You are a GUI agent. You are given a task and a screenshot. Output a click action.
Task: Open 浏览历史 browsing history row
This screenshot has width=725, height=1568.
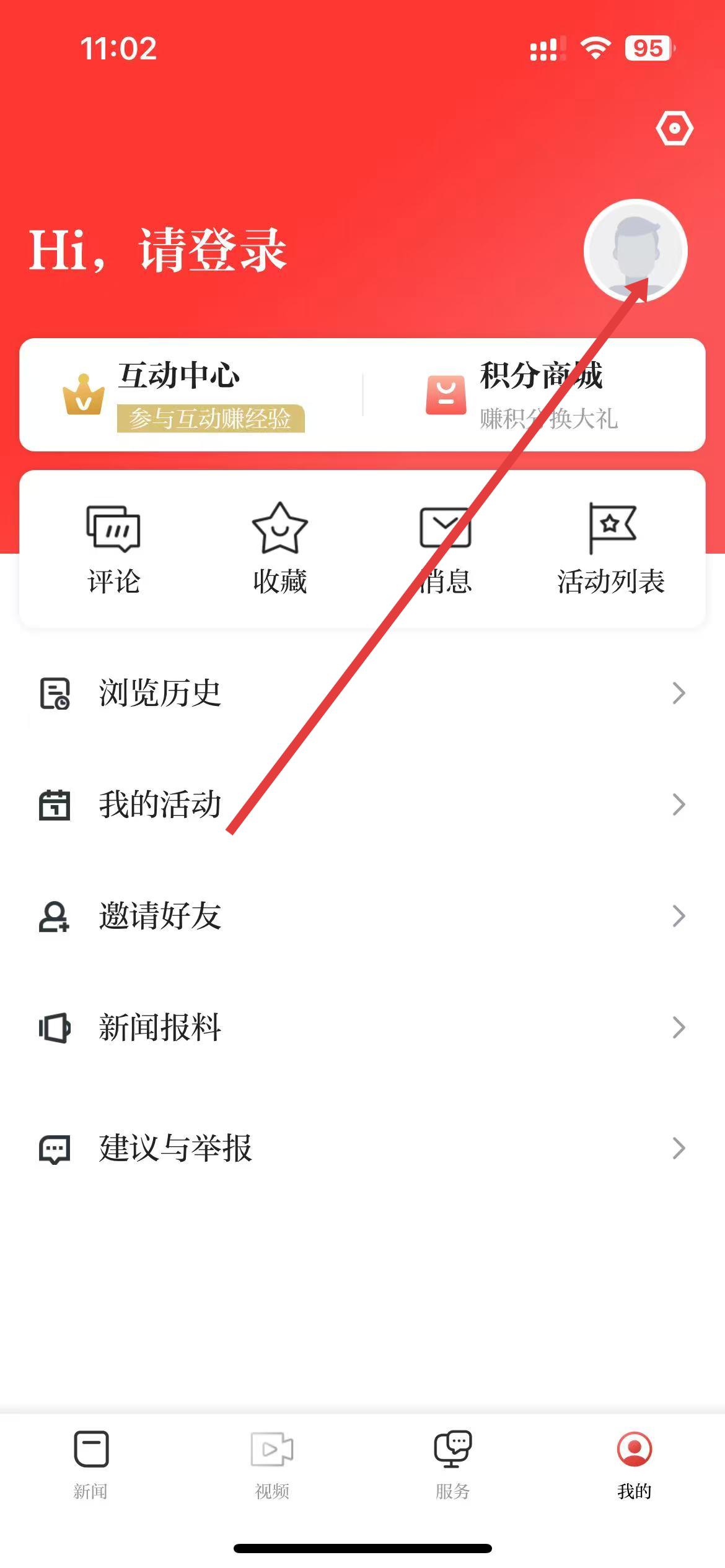coord(362,693)
